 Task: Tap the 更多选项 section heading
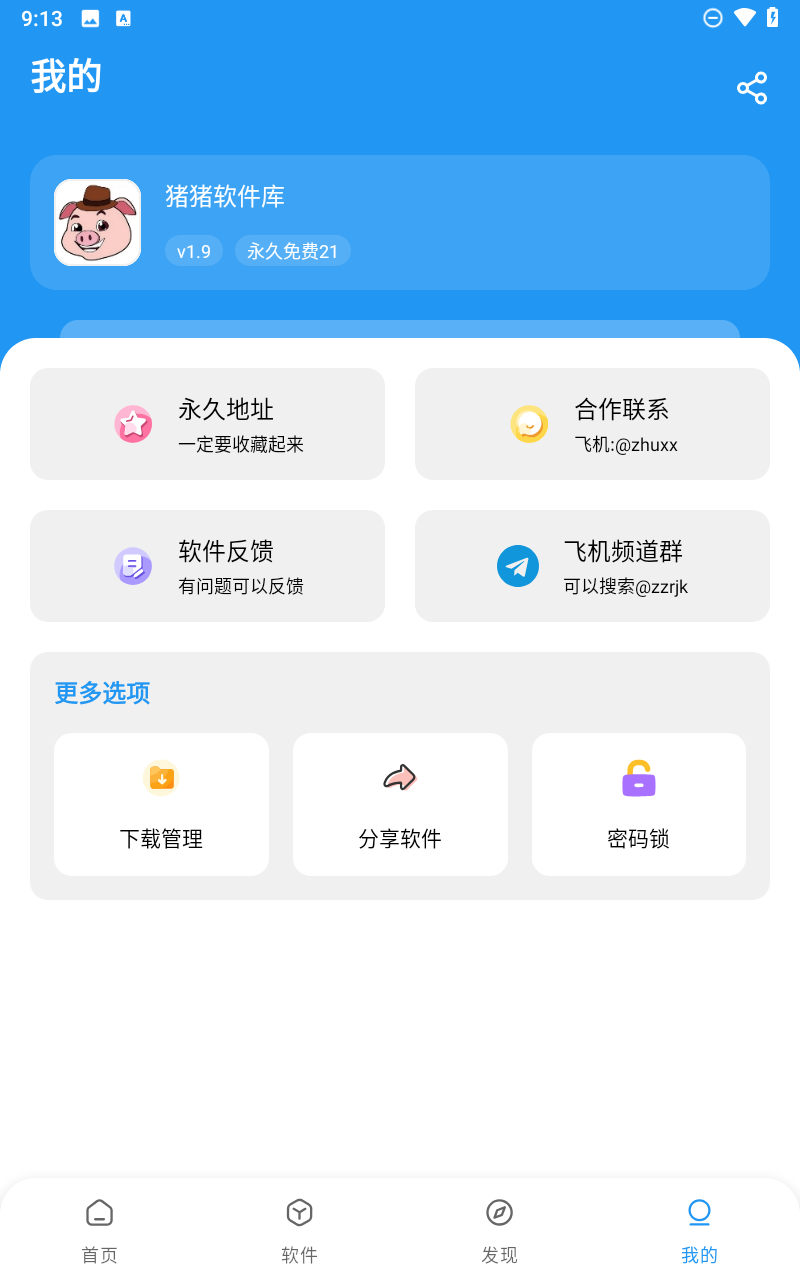101,693
